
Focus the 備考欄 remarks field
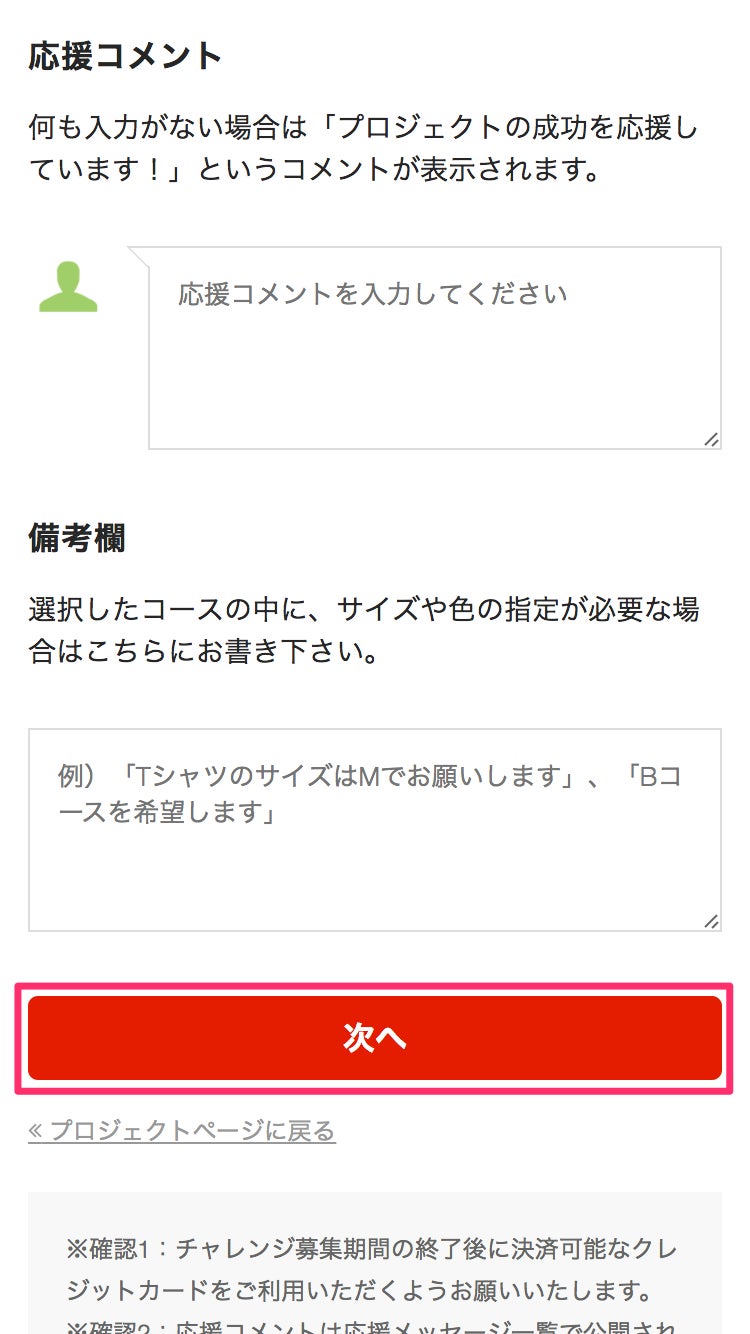[x=374, y=830]
